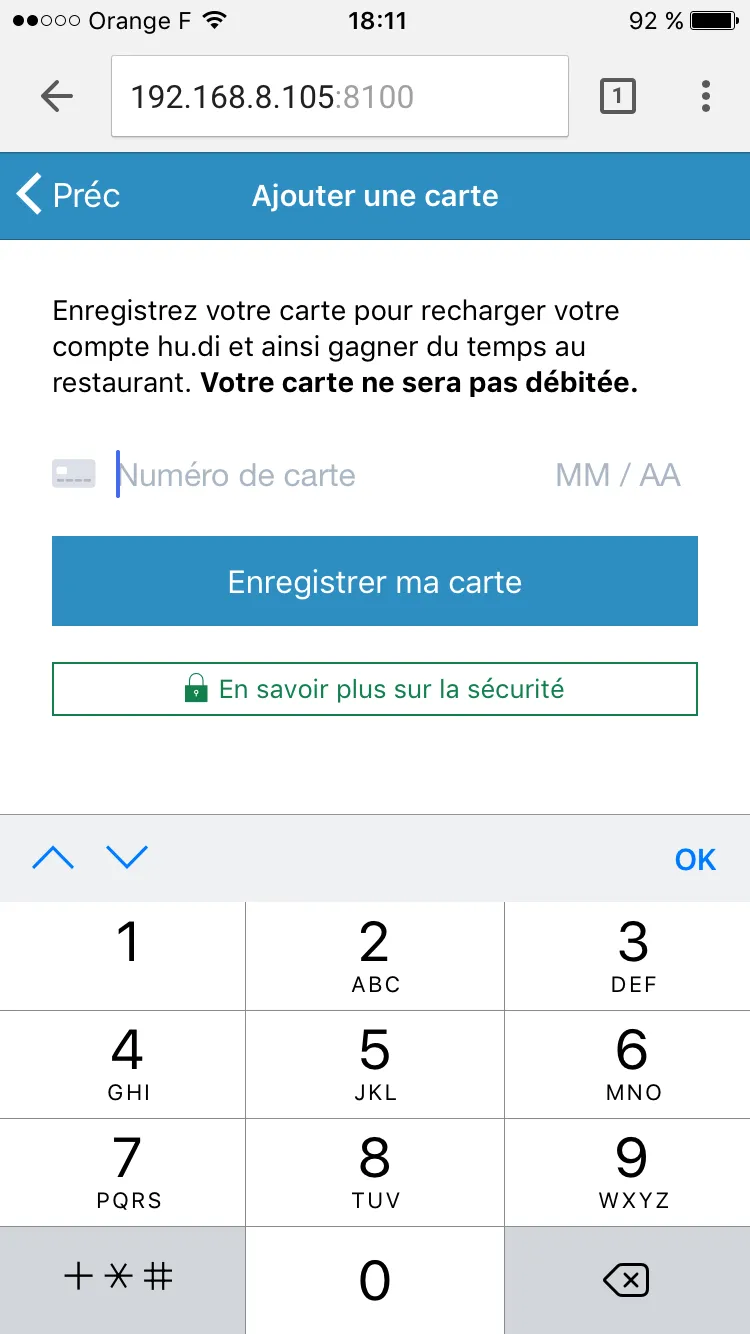The height and width of the screenshot is (1334, 750).
Task: Tap the address bar showing 192.168.8.105
Action: (x=340, y=97)
